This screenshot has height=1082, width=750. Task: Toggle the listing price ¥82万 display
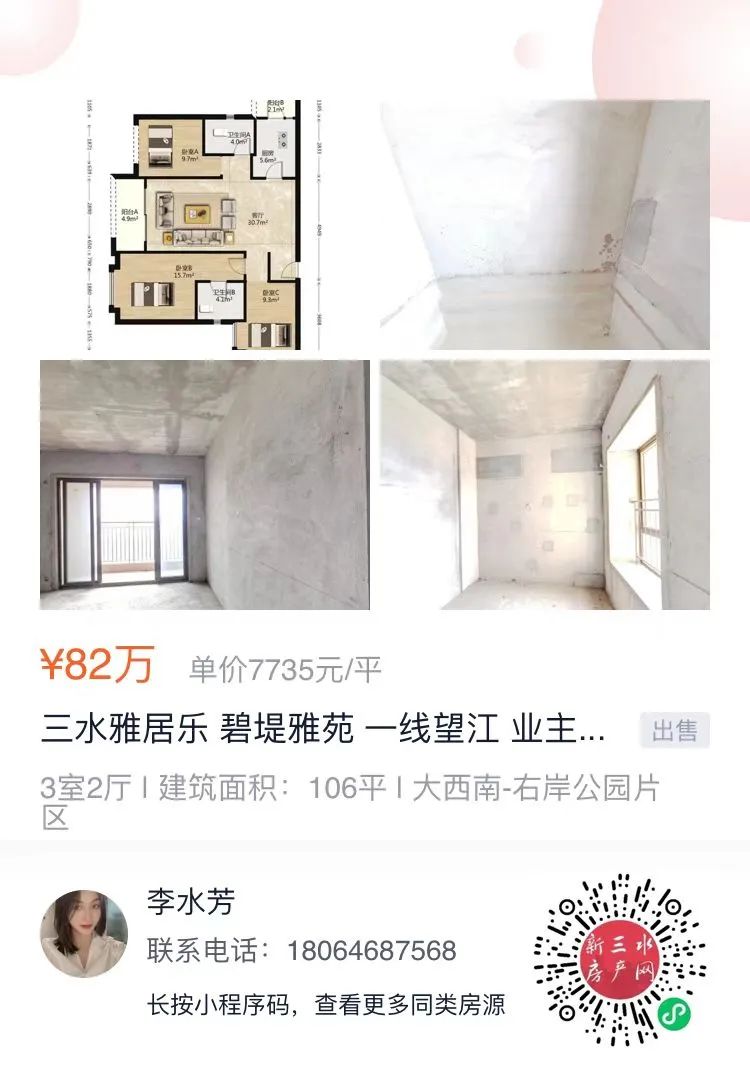(x=100, y=665)
